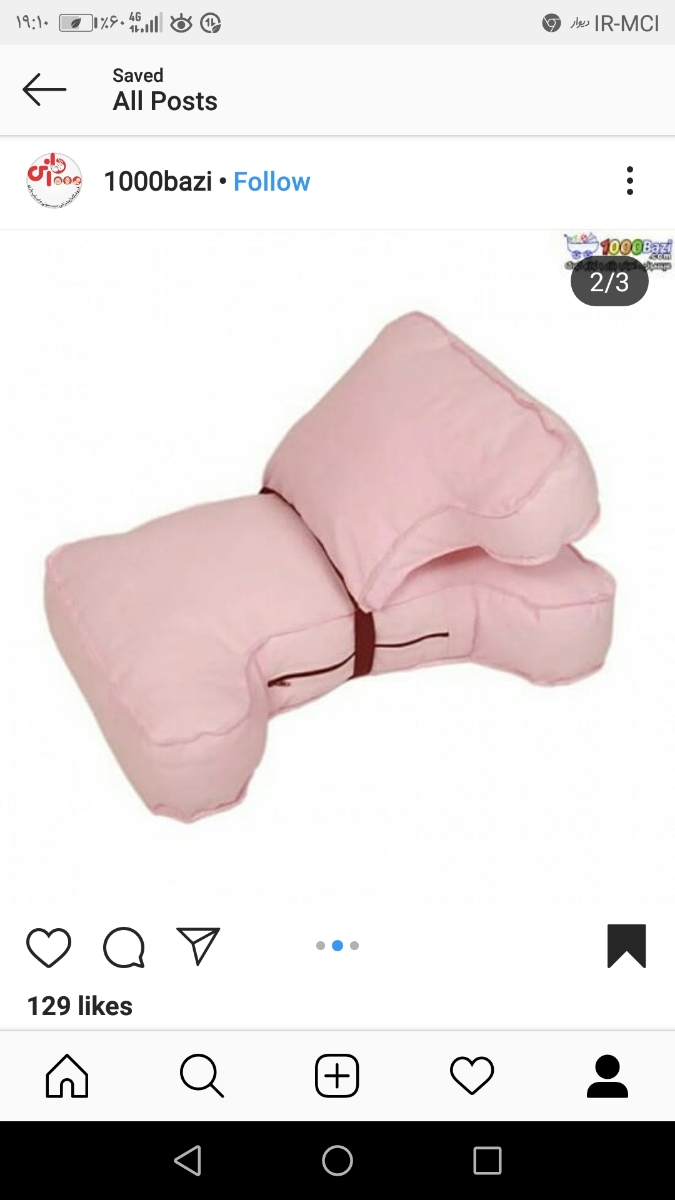Switch to the Home feed tab
675x1200 pixels.
click(67, 1076)
